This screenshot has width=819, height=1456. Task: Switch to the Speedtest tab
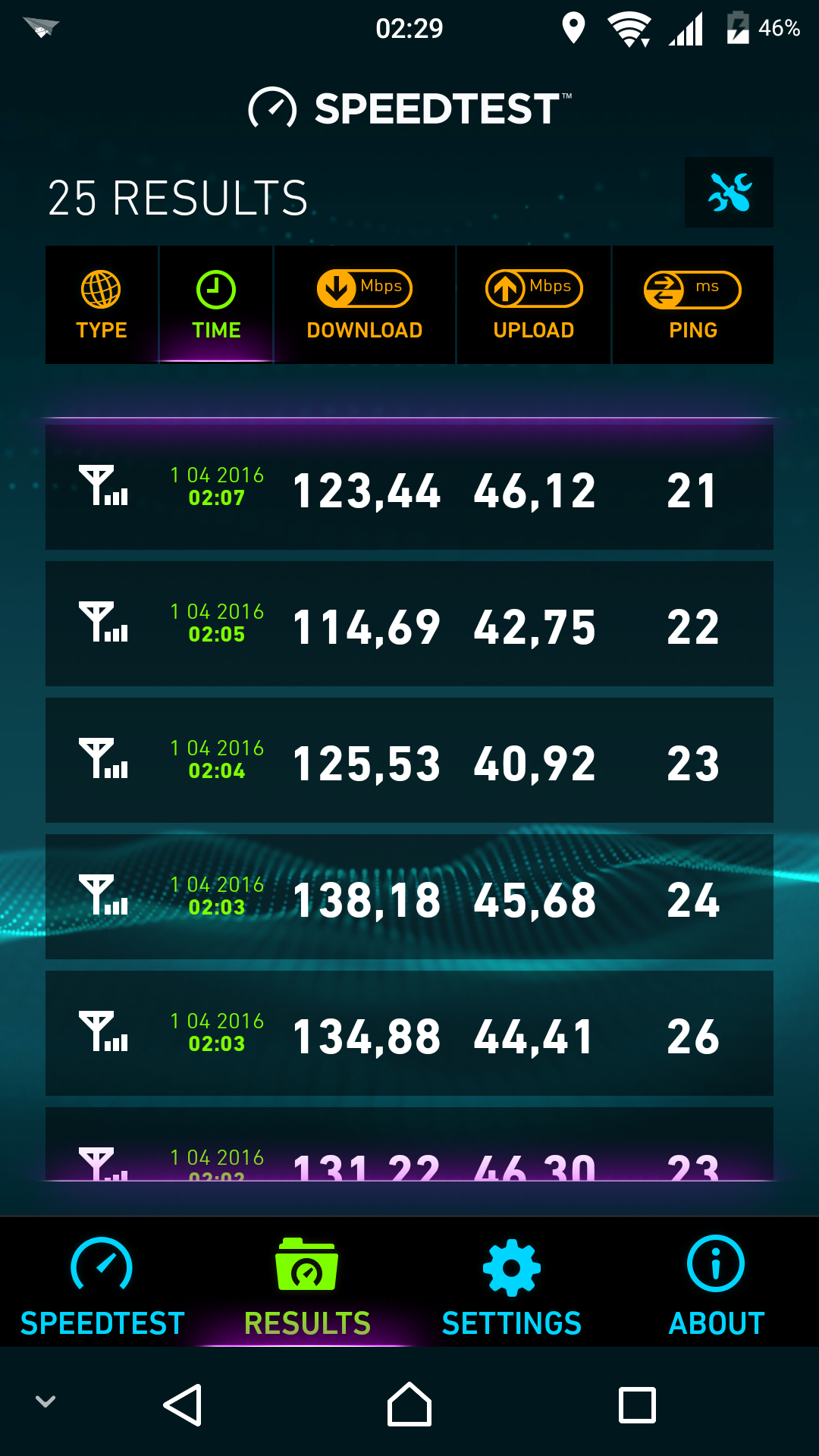click(102, 1285)
